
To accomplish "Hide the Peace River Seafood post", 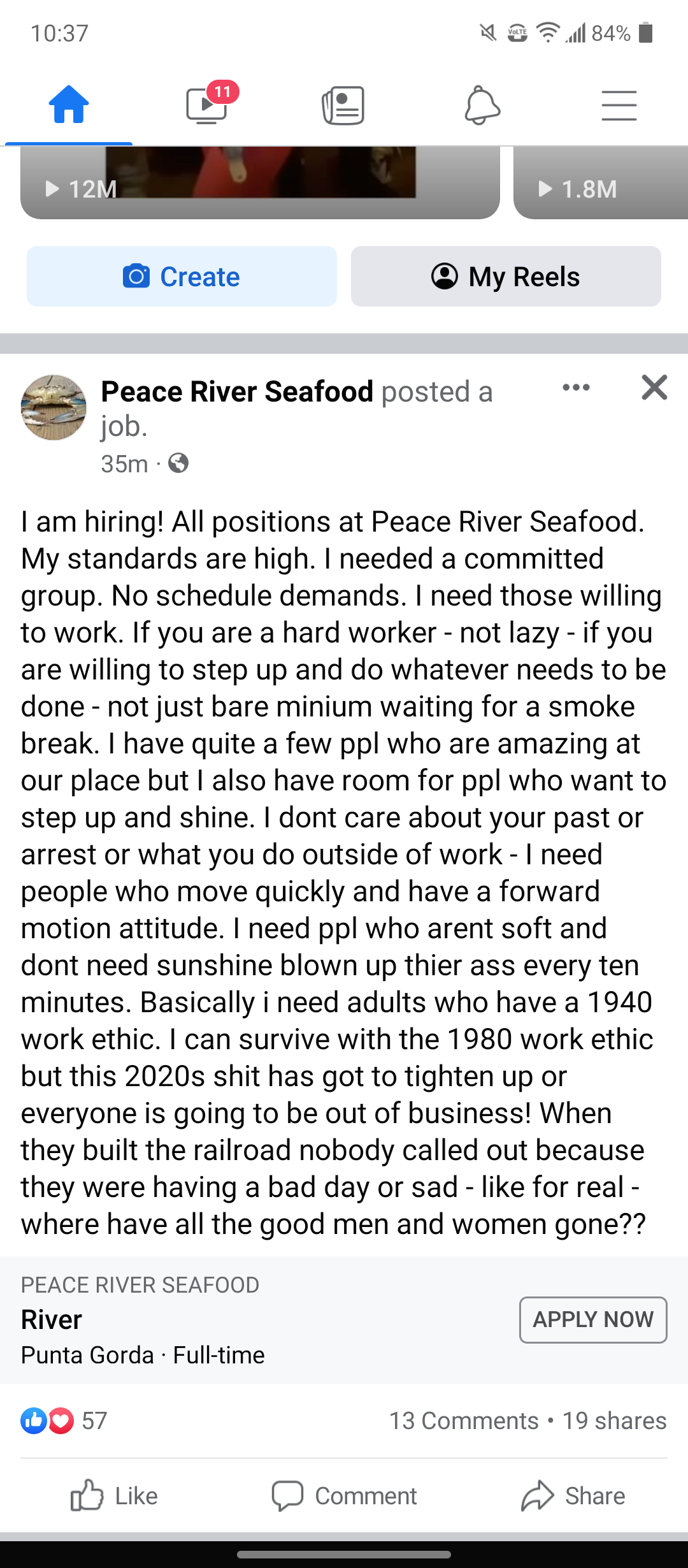I will tap(654, 388).
